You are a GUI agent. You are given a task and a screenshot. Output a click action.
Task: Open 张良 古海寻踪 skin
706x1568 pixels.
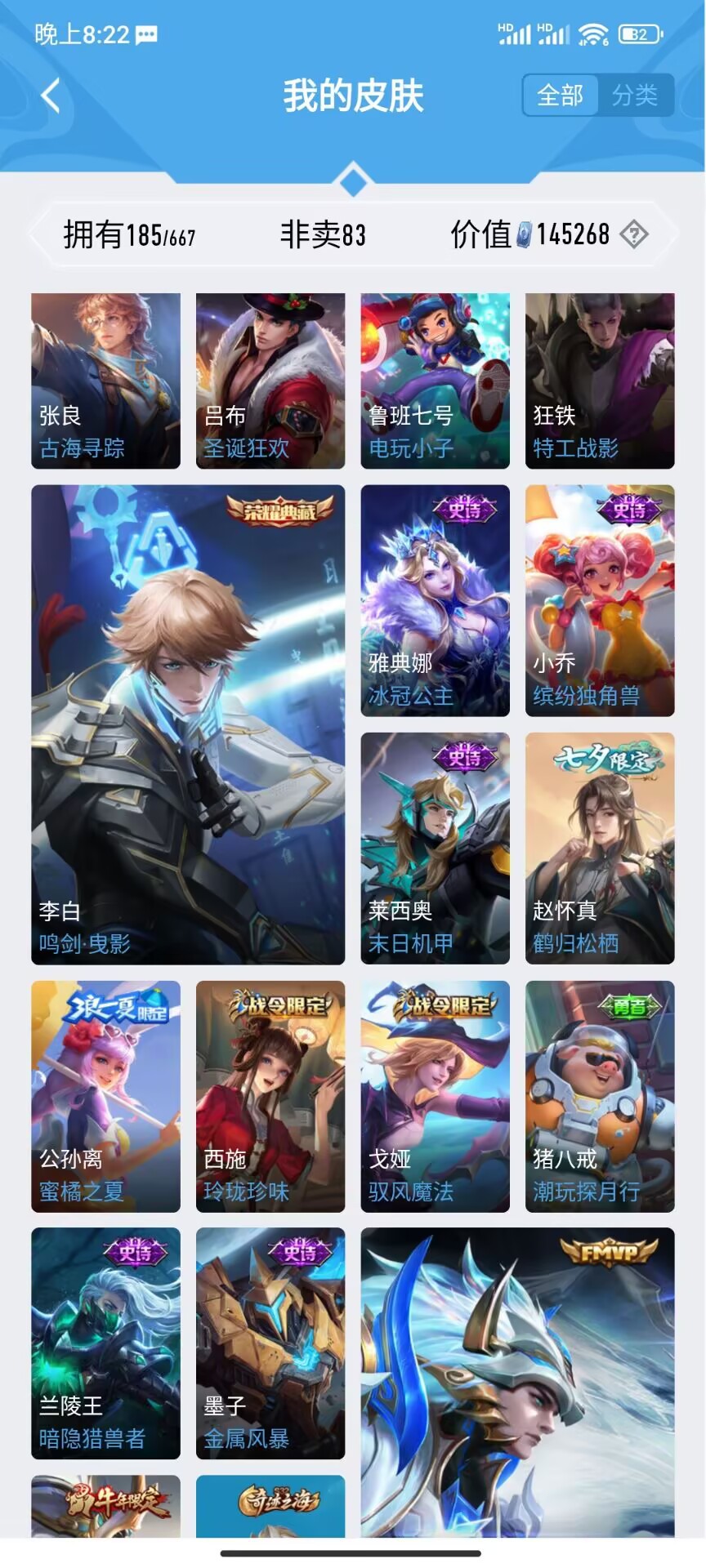coord(105,381)
